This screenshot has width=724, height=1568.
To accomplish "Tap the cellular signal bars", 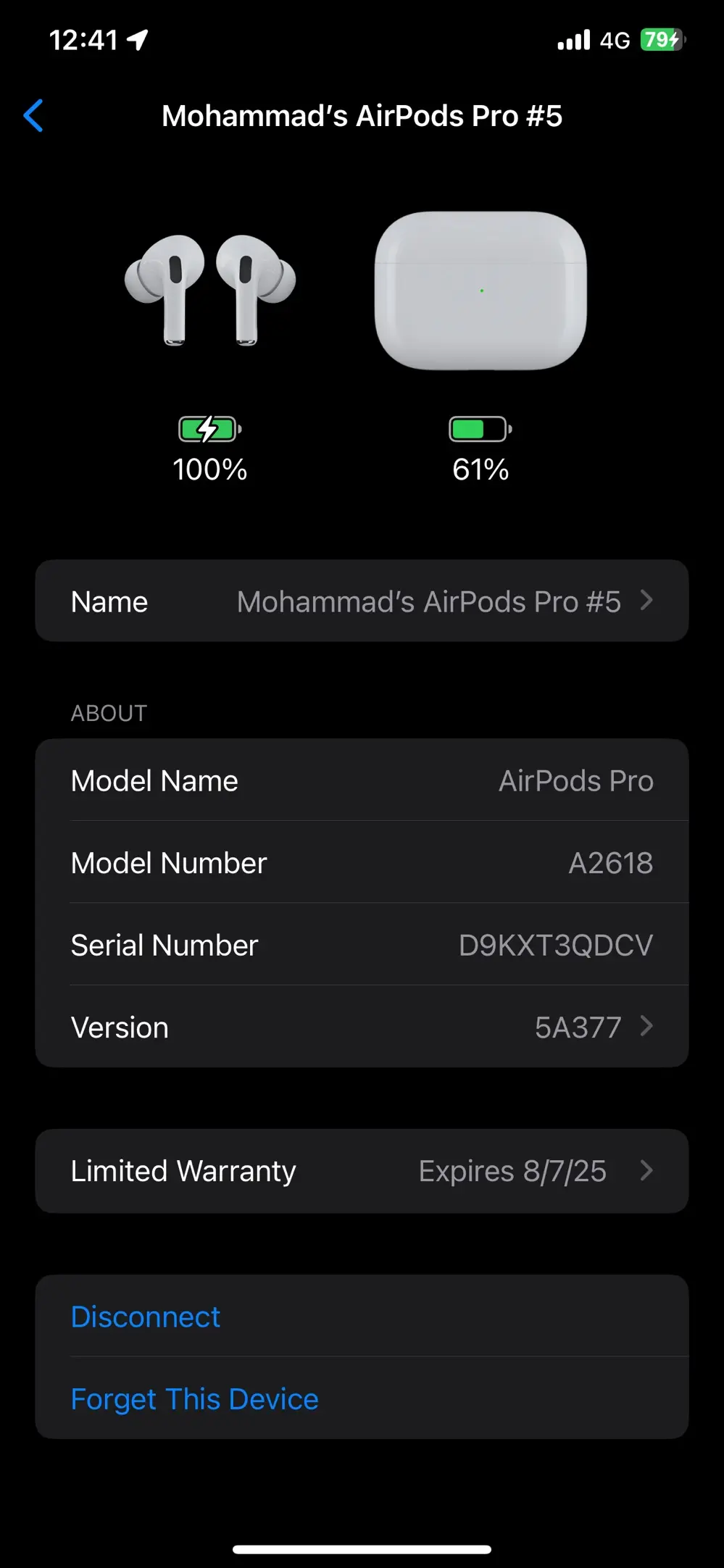I will (575, 40).
